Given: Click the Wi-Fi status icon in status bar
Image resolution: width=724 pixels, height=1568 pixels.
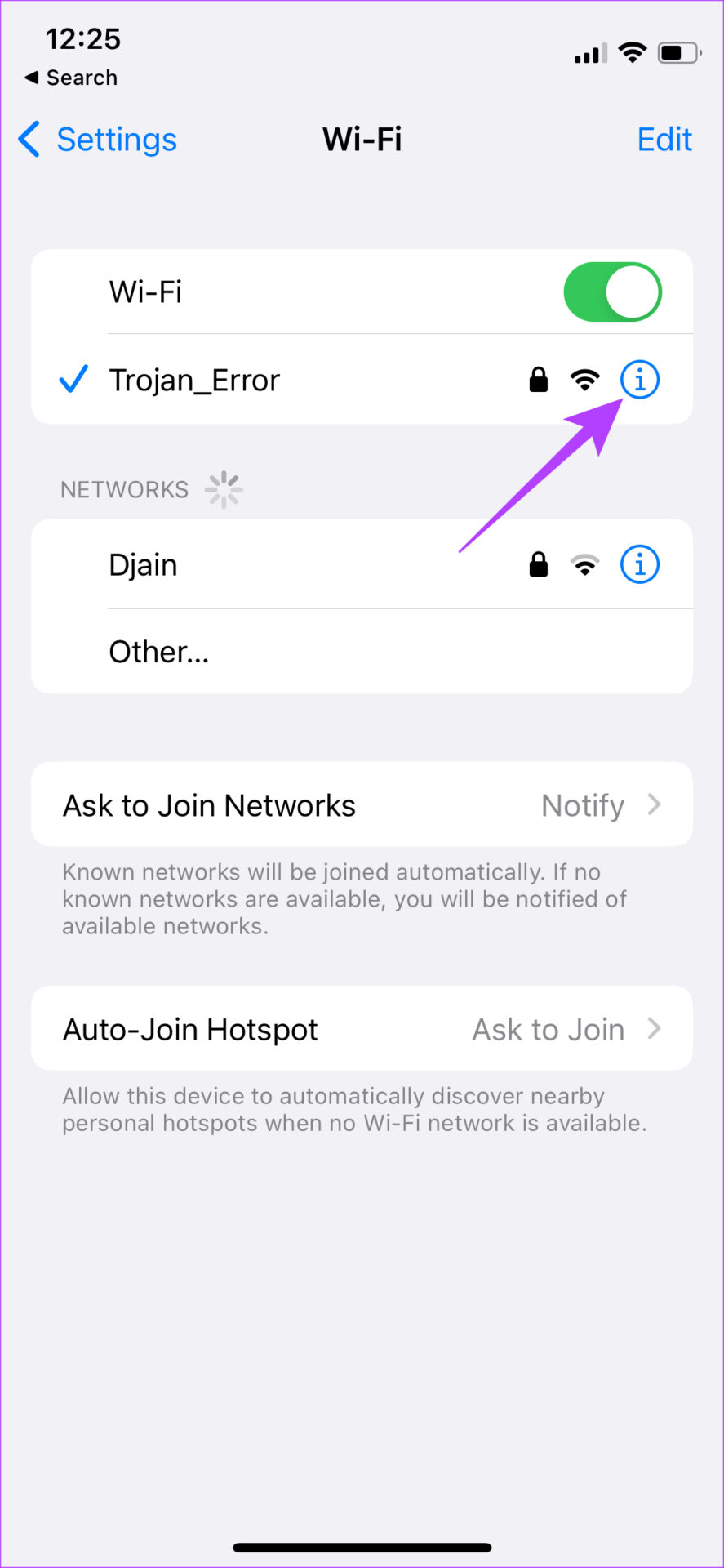Looking at the screenshot, I should click(x=633, y=52).
